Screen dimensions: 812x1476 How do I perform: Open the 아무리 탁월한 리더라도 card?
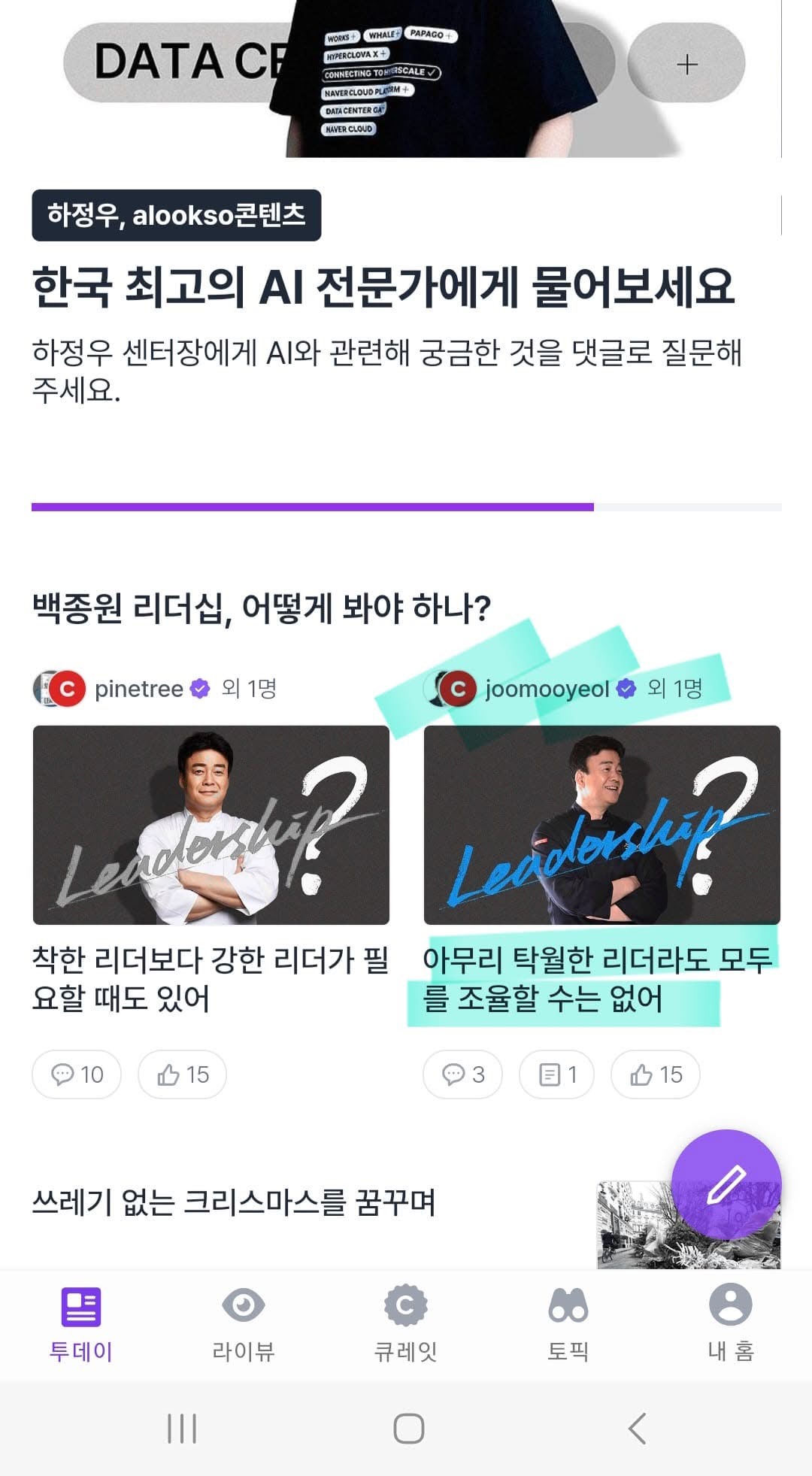598,977
